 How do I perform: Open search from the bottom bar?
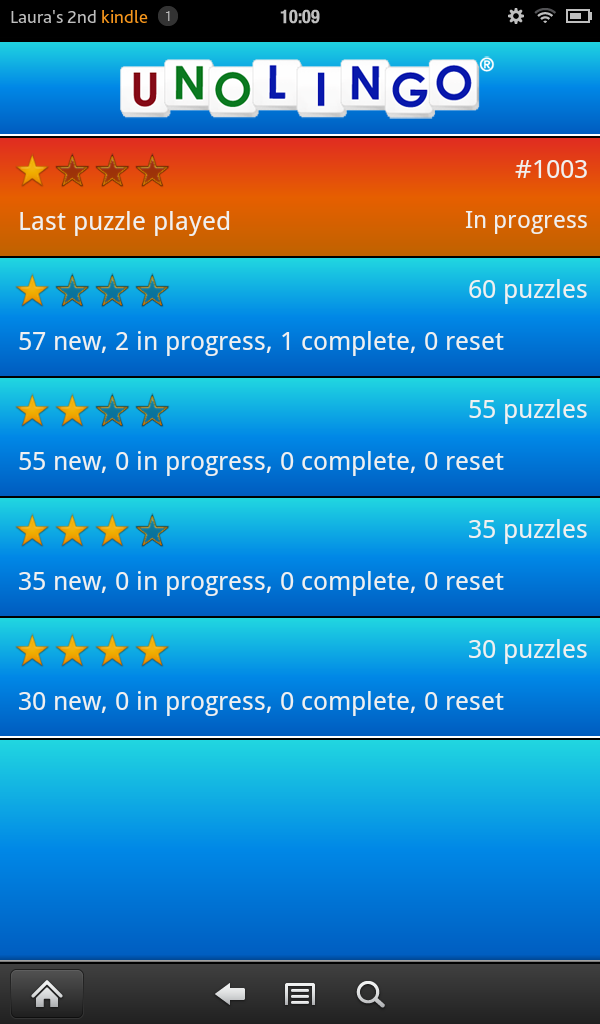coord(370,994)
